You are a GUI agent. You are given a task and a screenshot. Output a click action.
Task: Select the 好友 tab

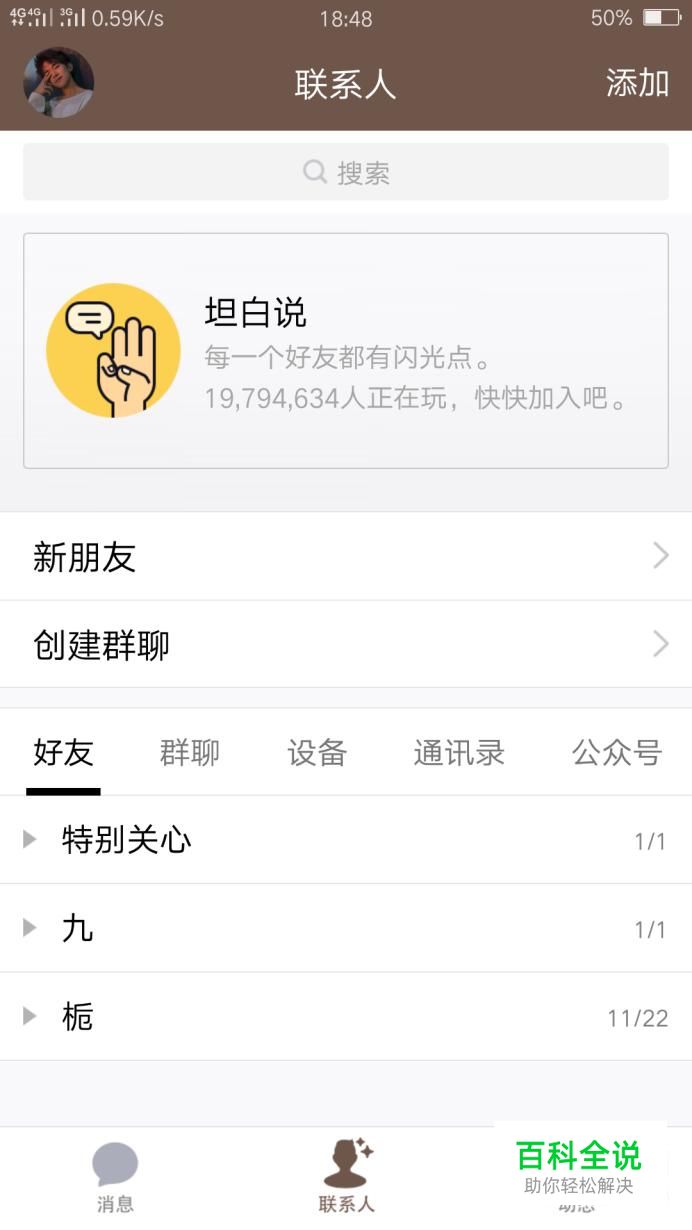[63, 753]
